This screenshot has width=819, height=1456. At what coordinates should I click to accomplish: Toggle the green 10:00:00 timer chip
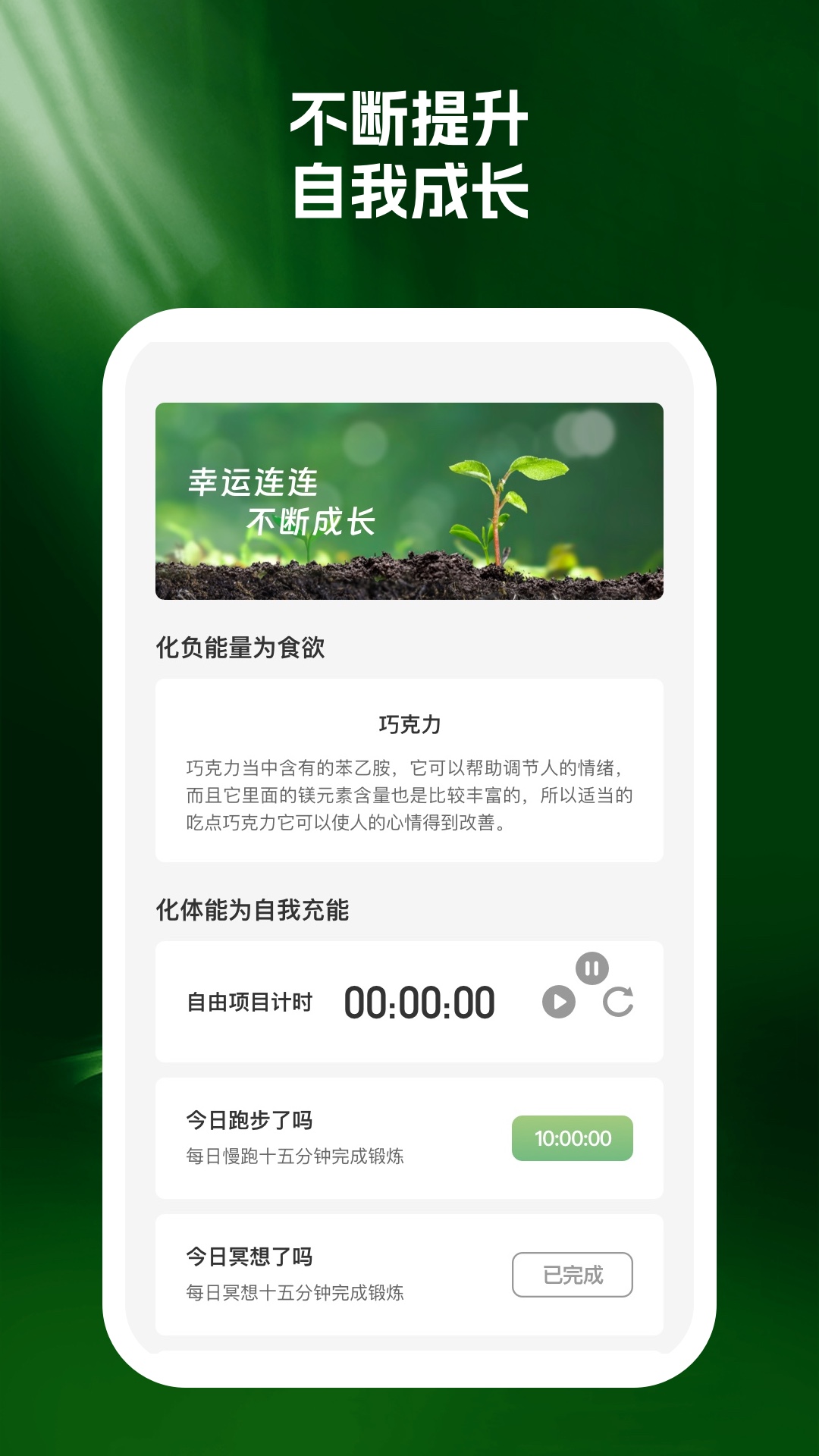(x=573, y=1137)
